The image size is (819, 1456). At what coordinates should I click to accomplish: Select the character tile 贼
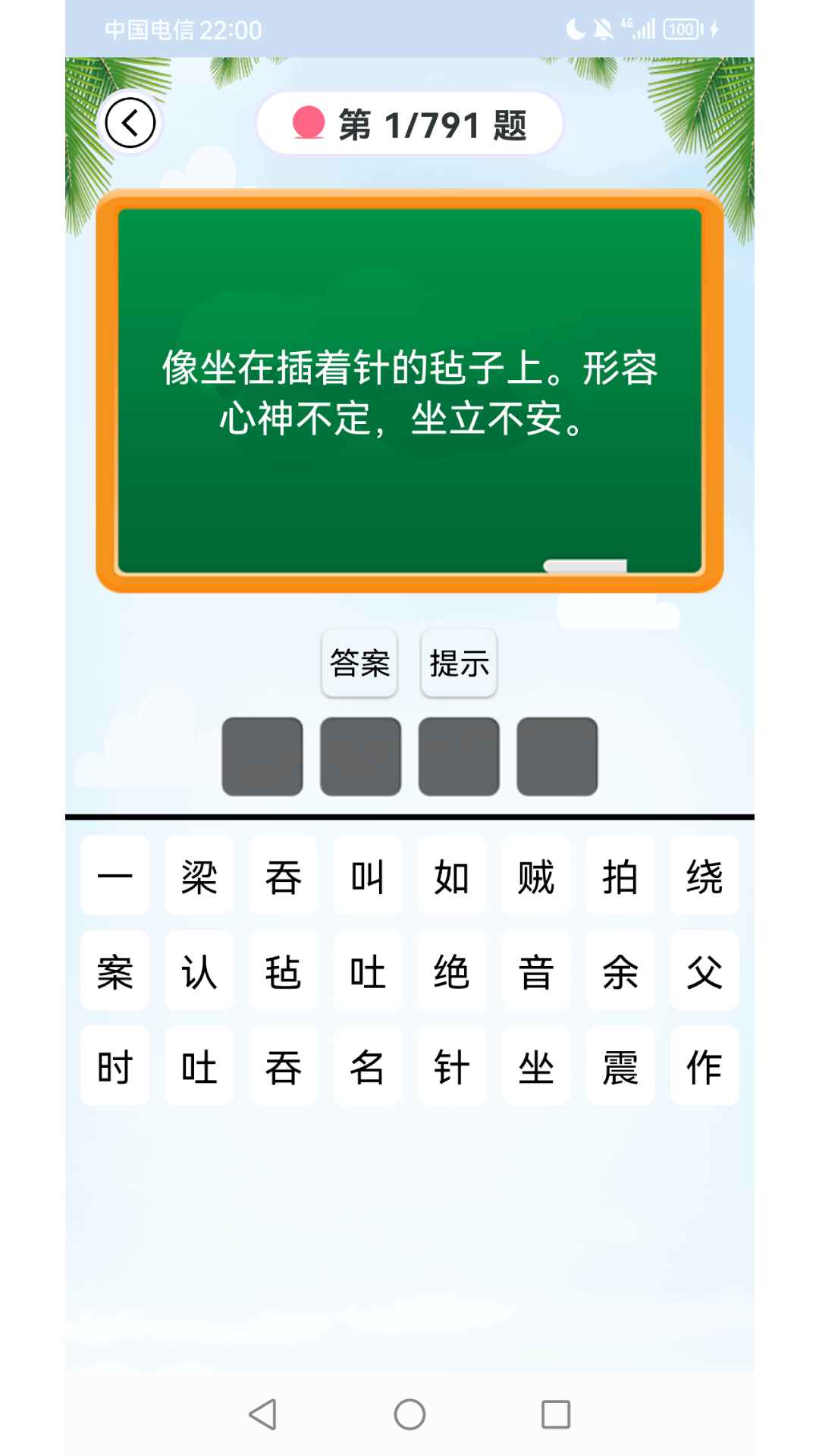tap(535, 877)
